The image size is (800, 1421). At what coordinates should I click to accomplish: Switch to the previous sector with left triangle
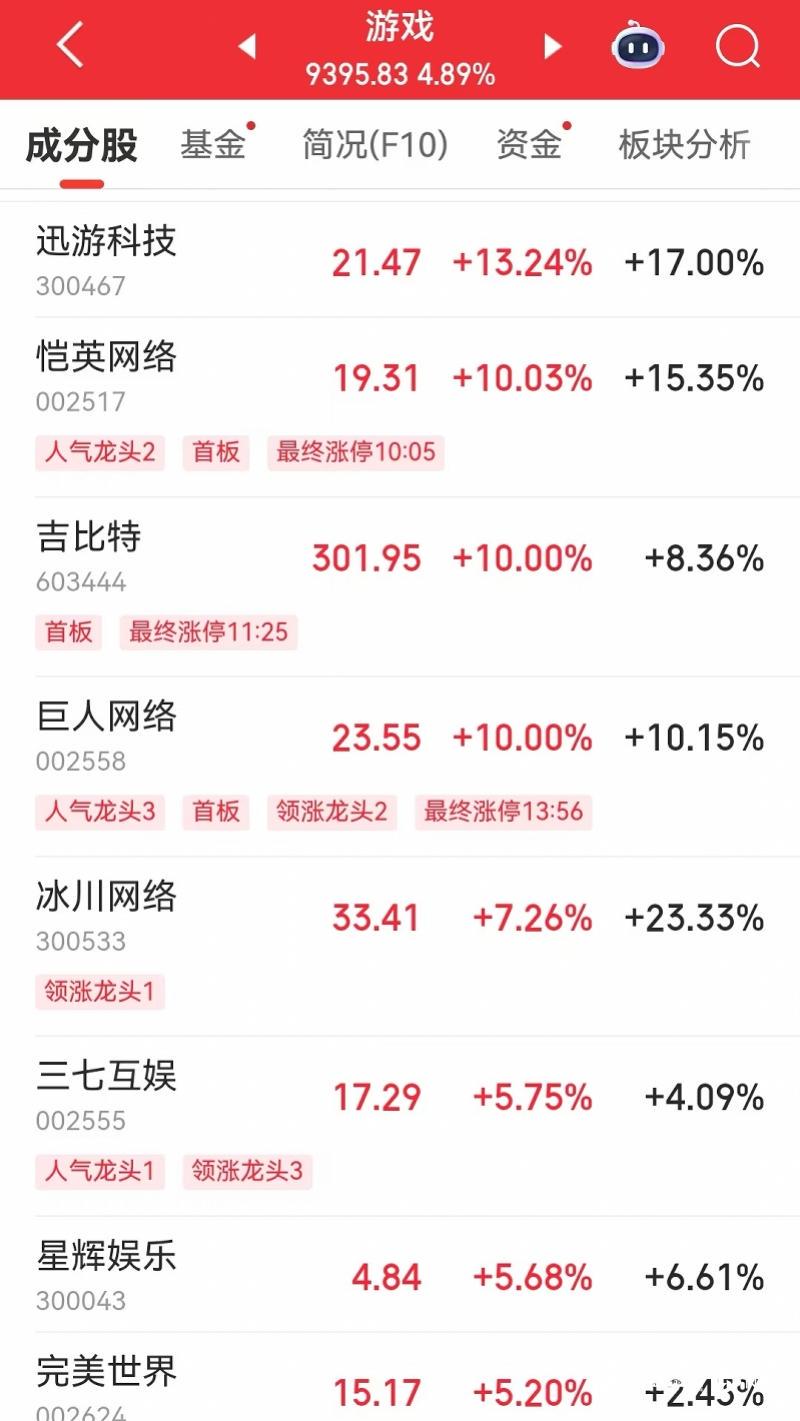point(247,46)
